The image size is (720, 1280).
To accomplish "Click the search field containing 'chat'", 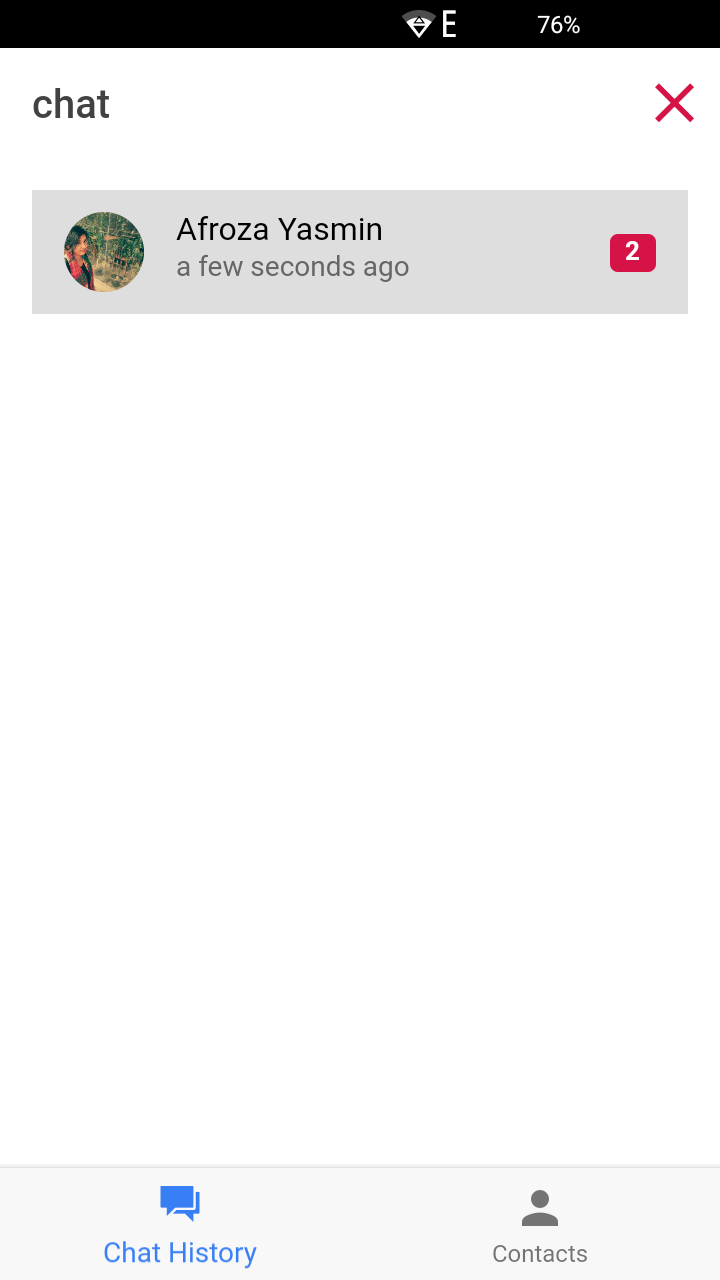I will click(x=300, y=103).
